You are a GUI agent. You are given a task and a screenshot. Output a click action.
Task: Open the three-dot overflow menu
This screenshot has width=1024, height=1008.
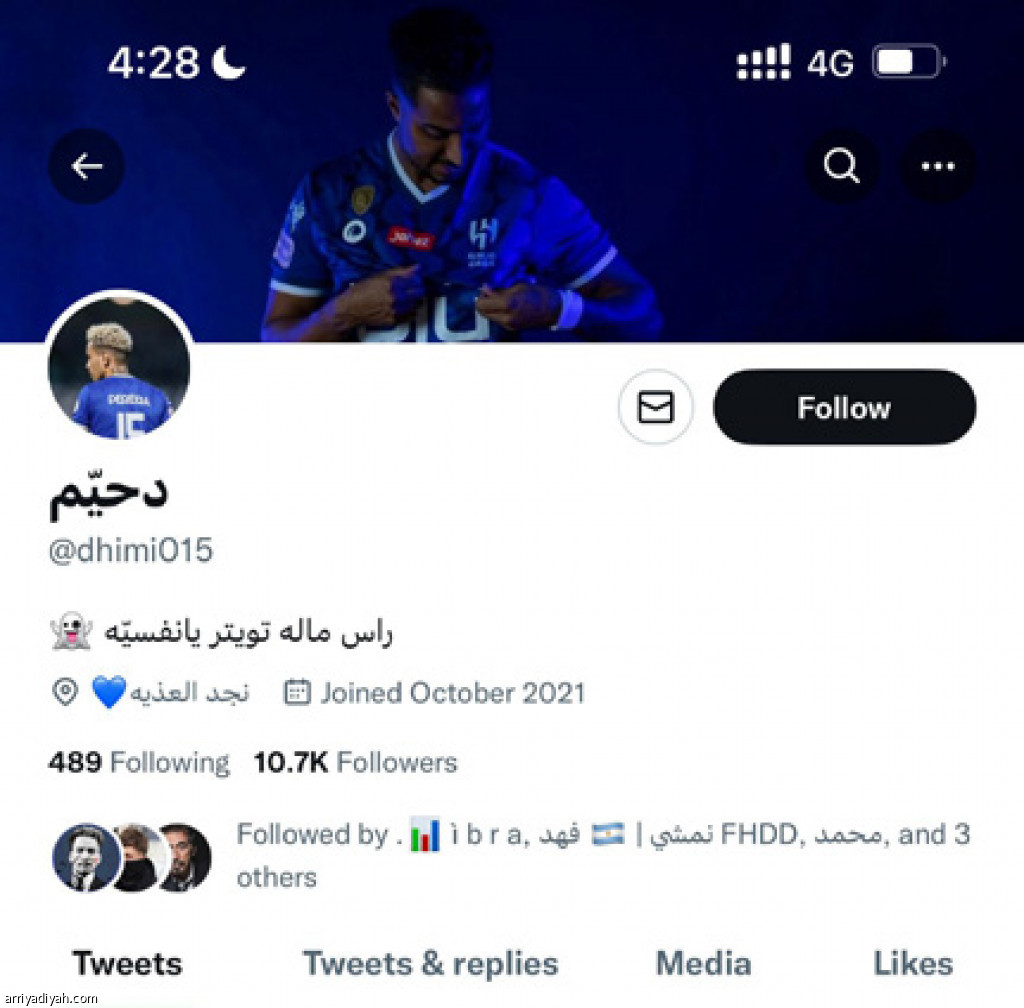tap(937, 166)
